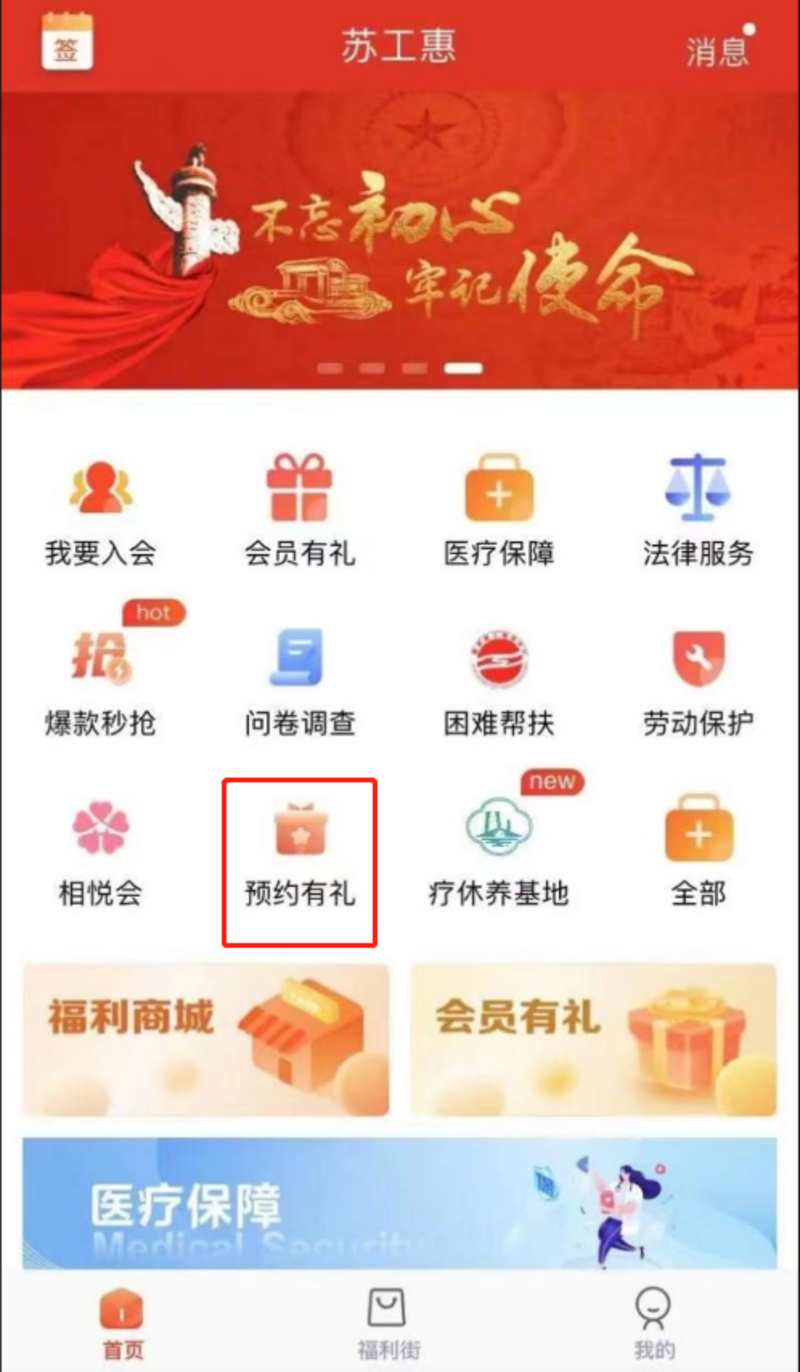Open 医疗保障 grid item
This screenshot has width=800, height=1372.
point(499,510)
